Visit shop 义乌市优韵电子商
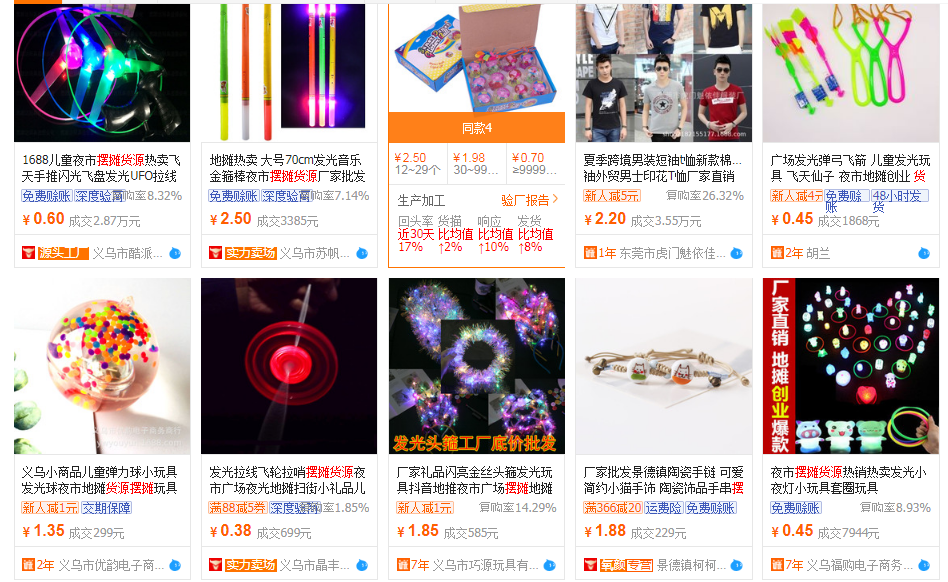This screenshot has width=948, height=582. point(111,565)
